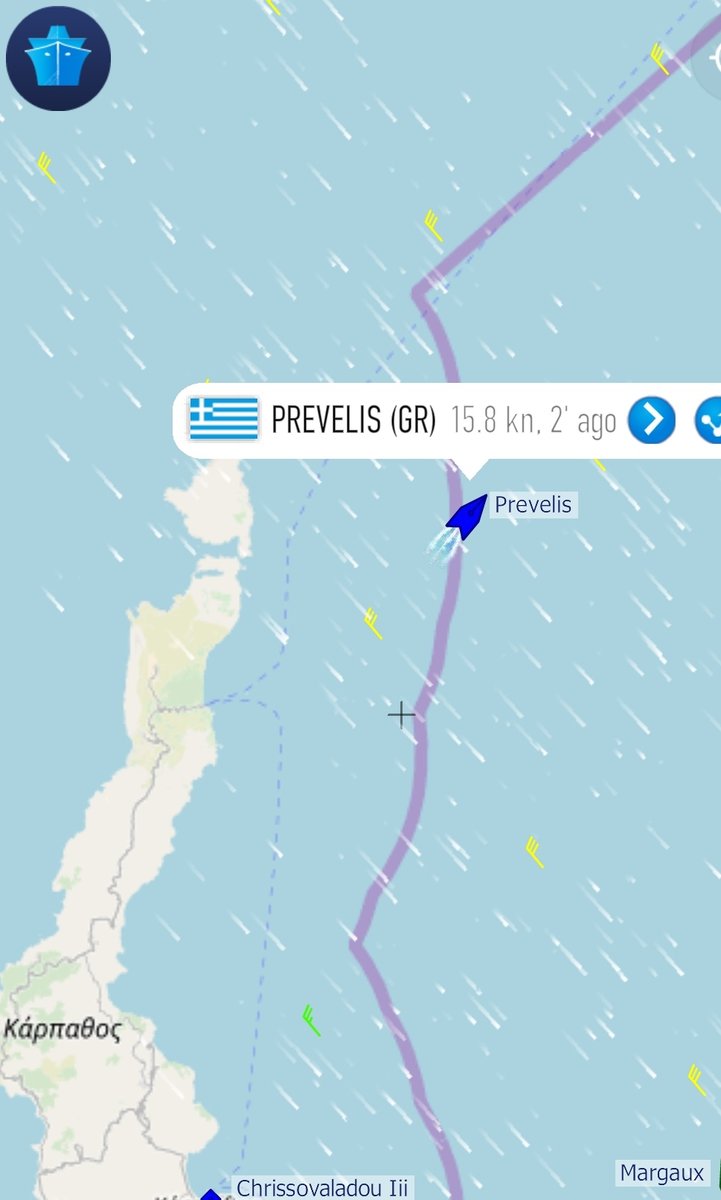Image resolution: width=721 pixels, height=1200 pixels.
Task: Open the MarineTraffic ship logo menu
Action: click(x=58, y=58)
